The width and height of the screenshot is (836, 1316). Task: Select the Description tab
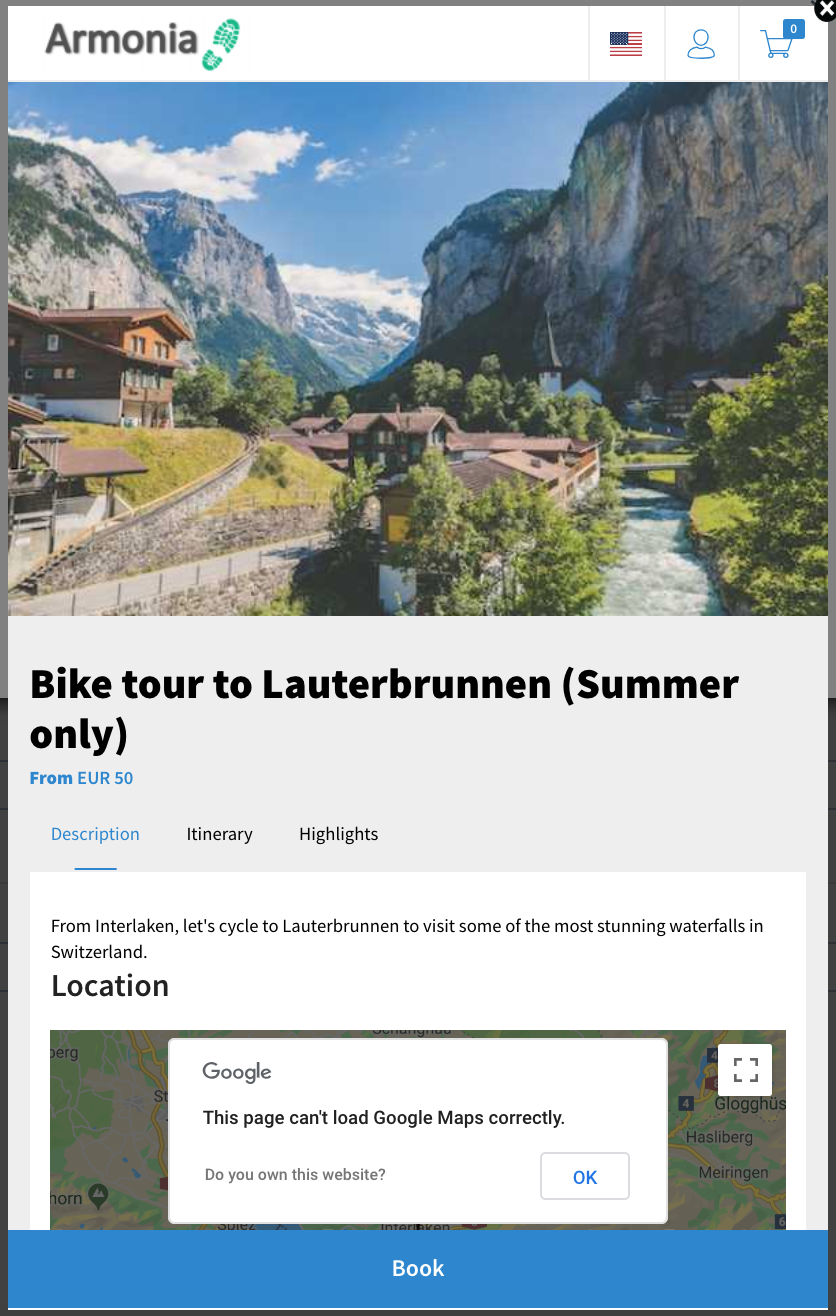point(95,834)
